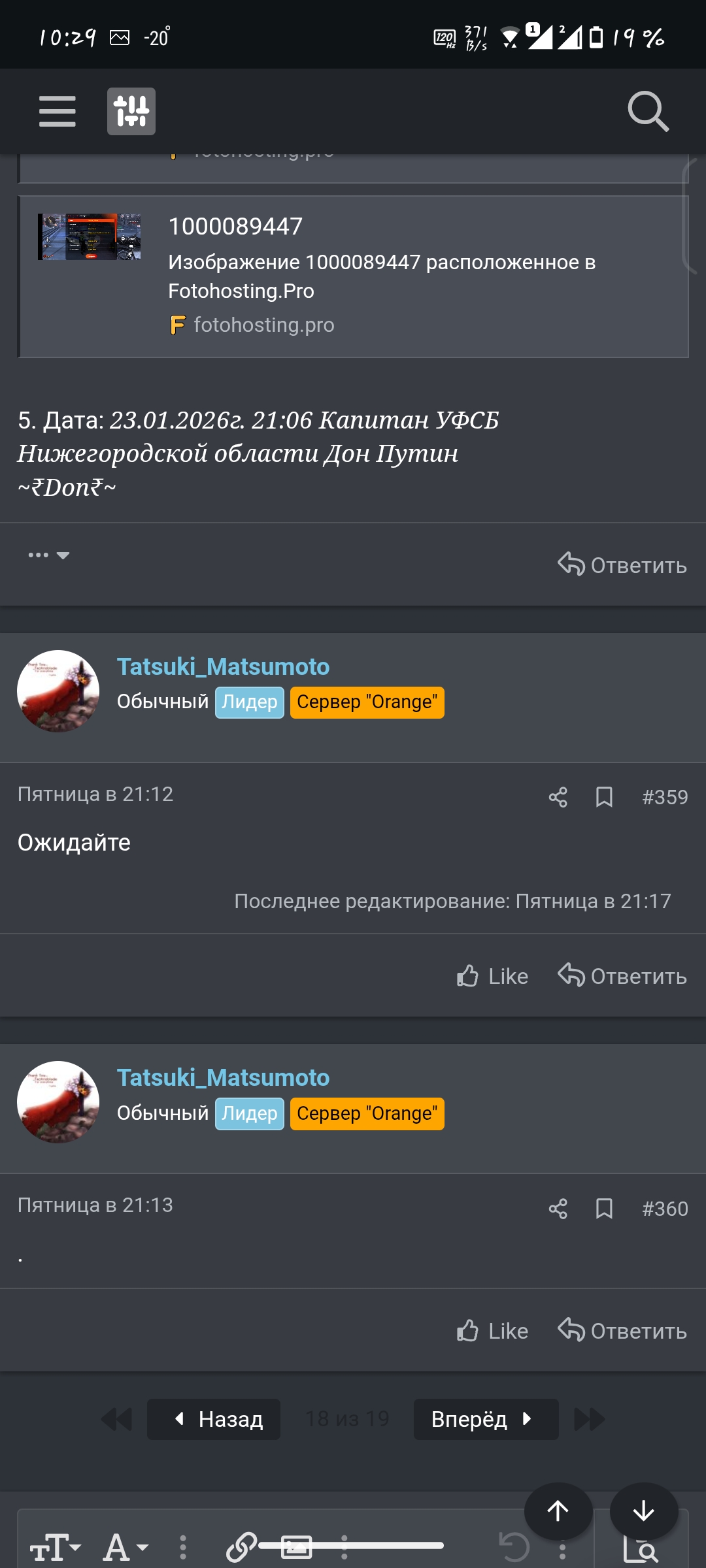Image resolution: width=706 pixels, height=1568 pixels.
Task: Bookmark post #359
Action: click(604, 797)
